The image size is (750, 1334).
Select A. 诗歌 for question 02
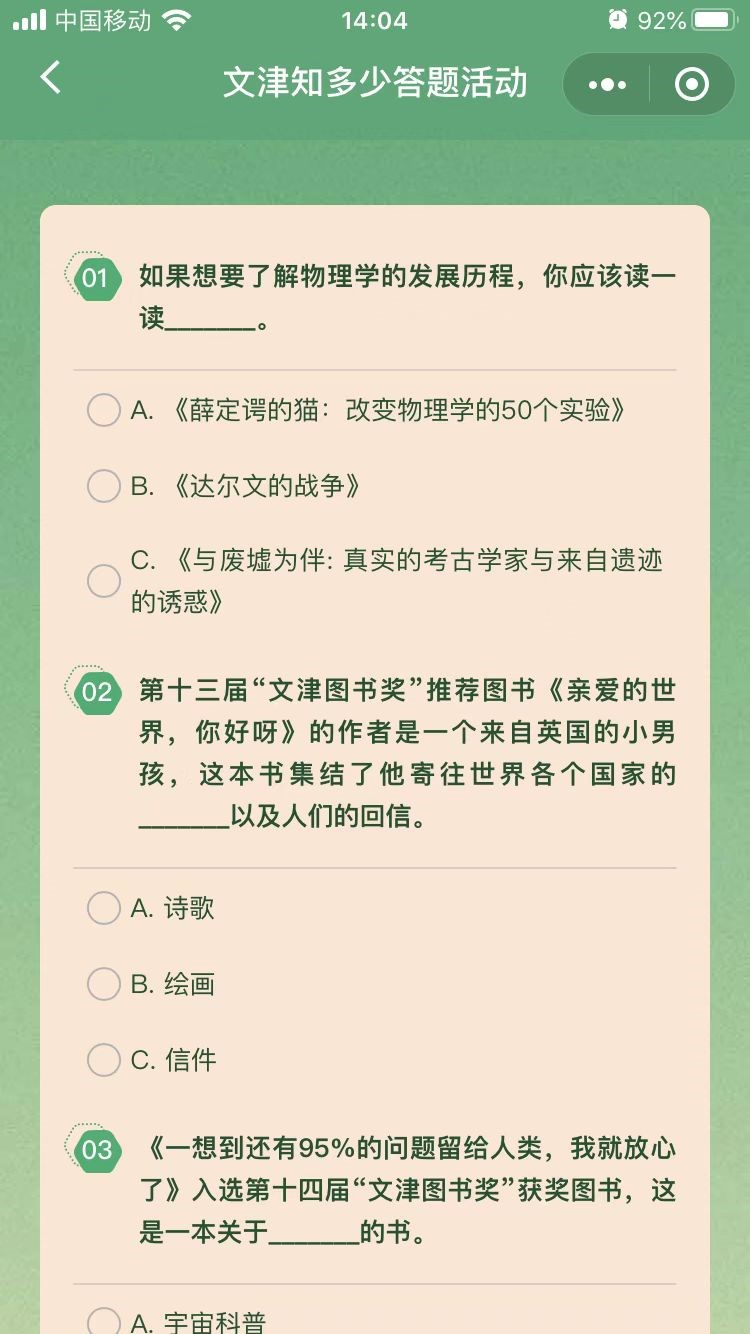pos(104,908)
